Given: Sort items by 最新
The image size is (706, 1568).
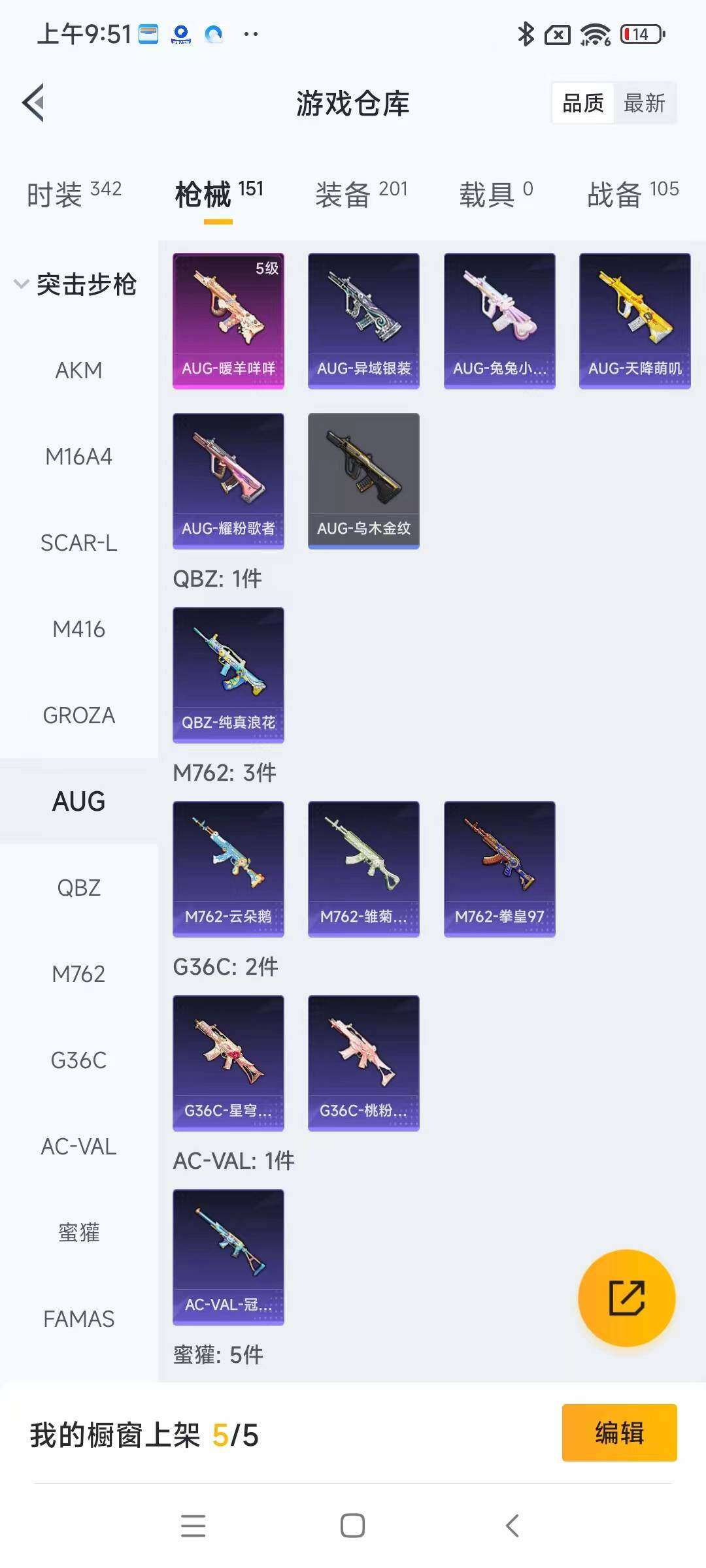Looking at the screenshot, I should point(644,103).
